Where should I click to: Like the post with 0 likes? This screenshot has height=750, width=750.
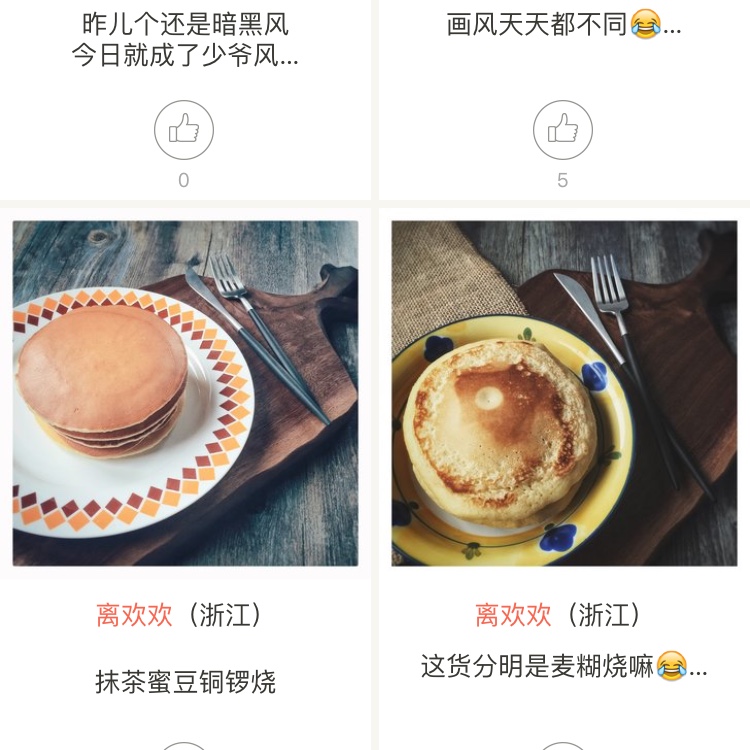tap(184, 130)
